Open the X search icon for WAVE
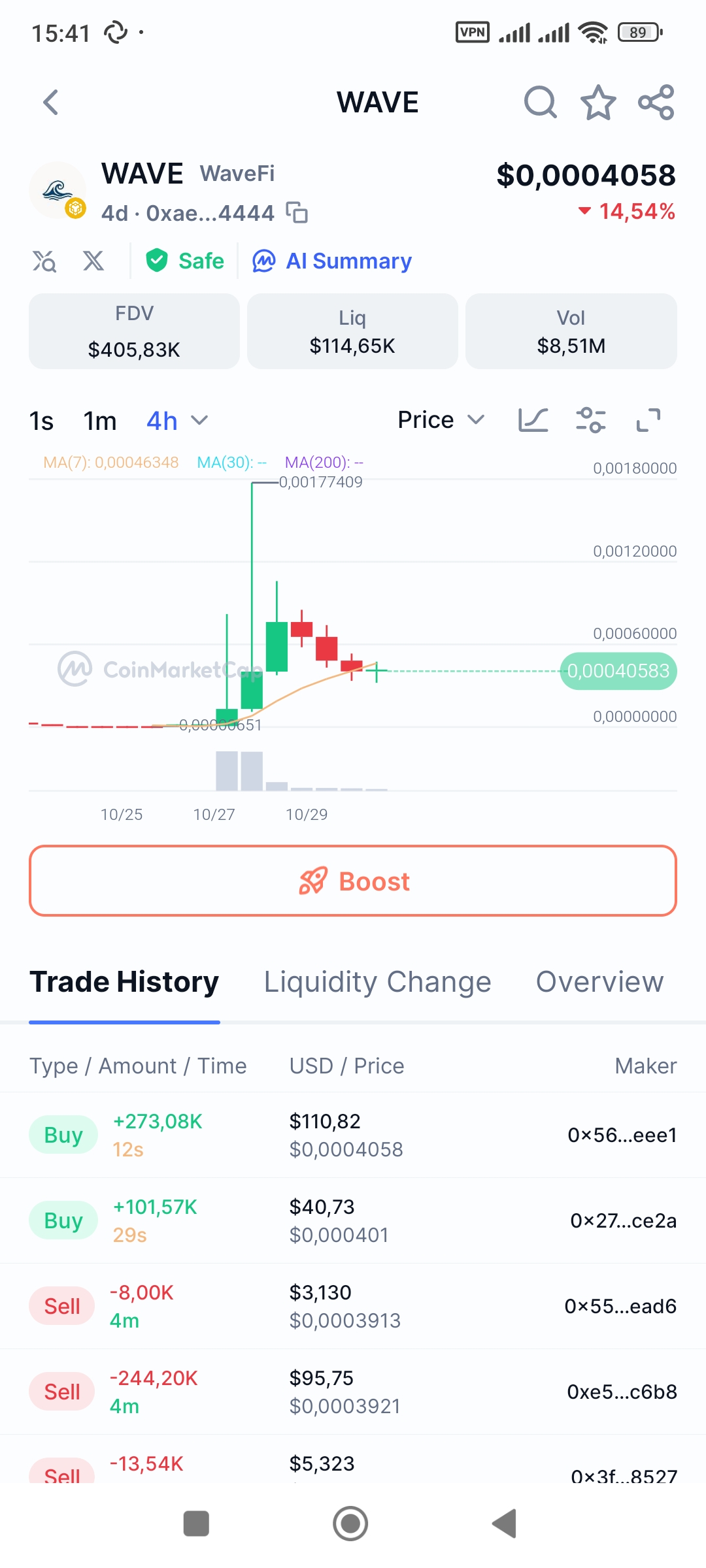Image resolution: width=706 pixels, height=1568 pixels. pos(44,261)
